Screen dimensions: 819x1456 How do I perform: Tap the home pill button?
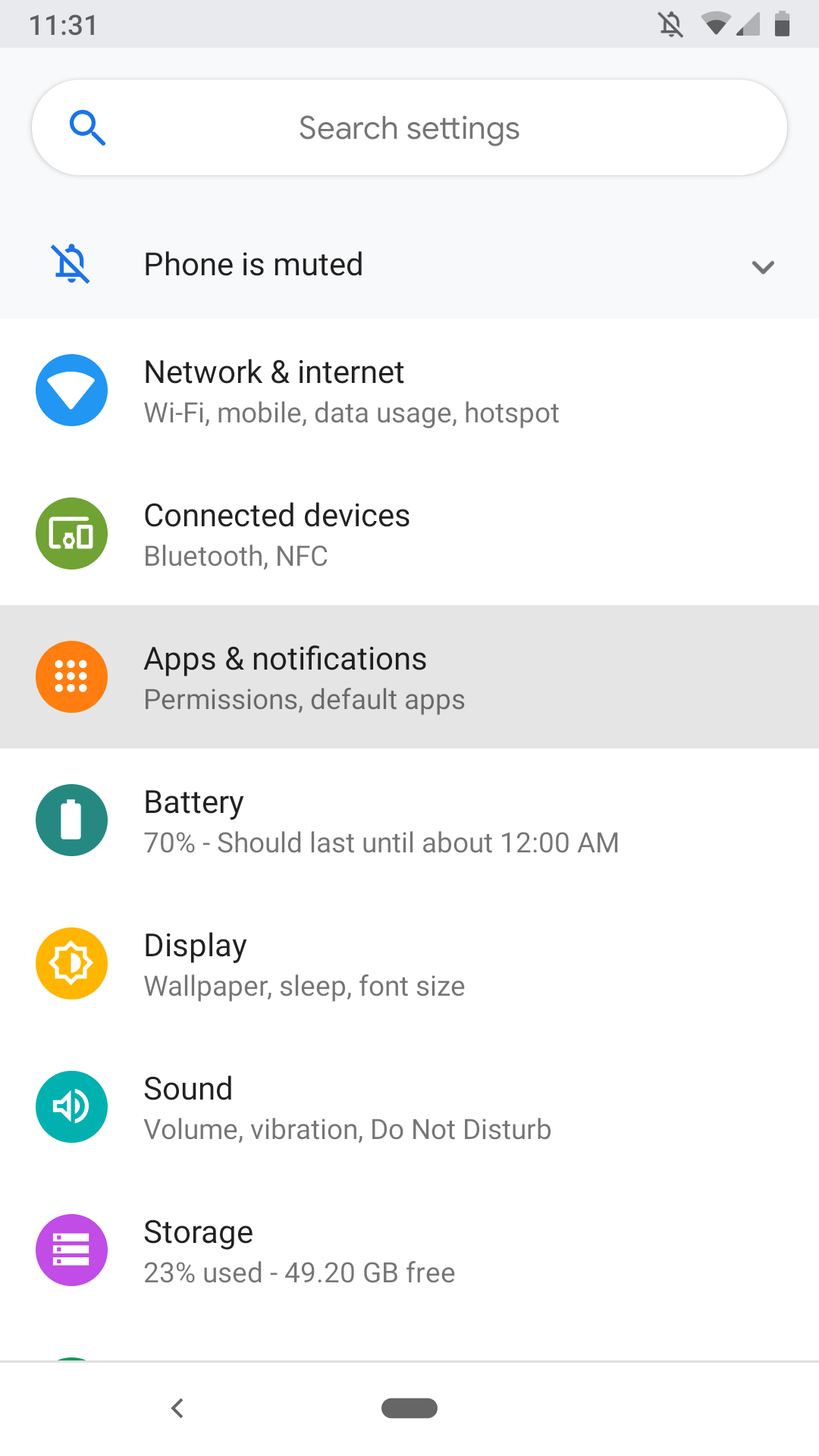point(409,1408)
